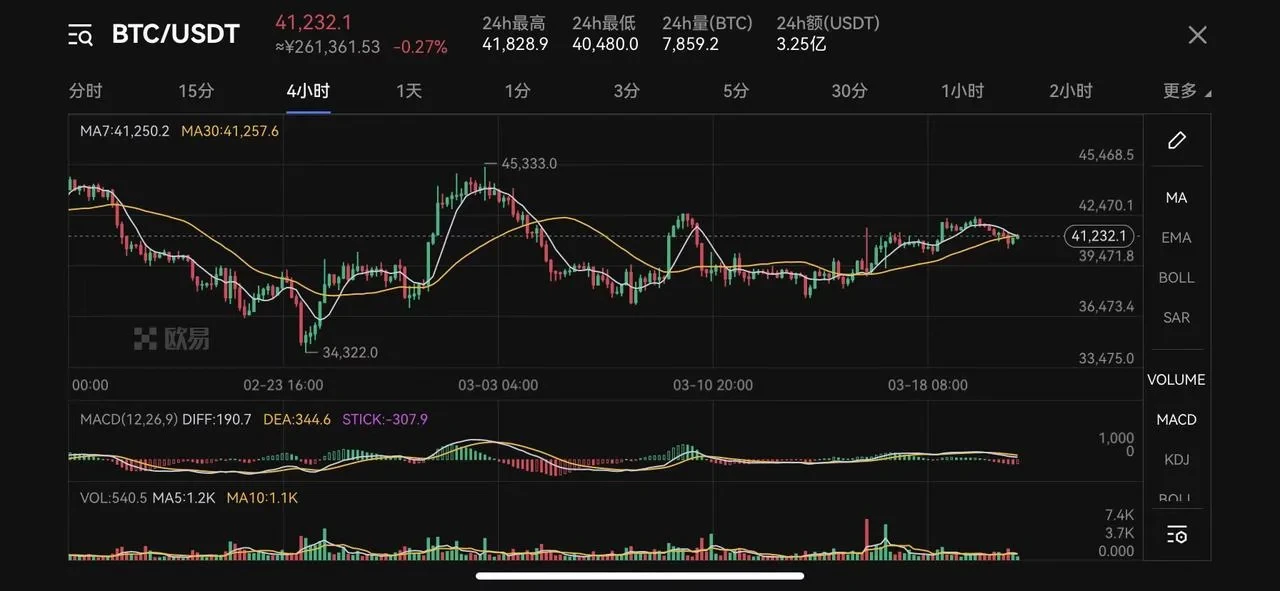Select the 2小时 interval

tap(1071, 91)
